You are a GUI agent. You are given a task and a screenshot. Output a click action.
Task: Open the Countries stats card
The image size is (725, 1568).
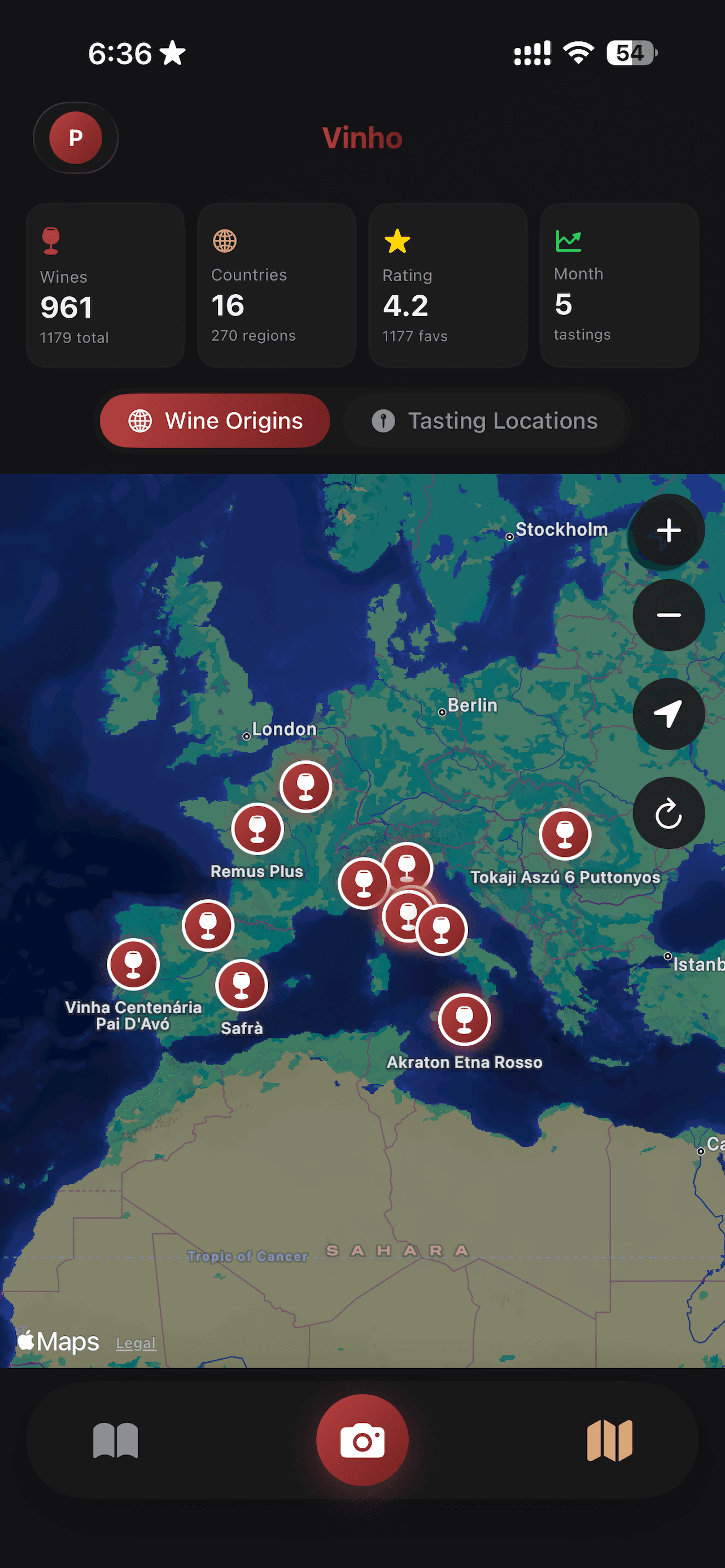tap(276, 285)
